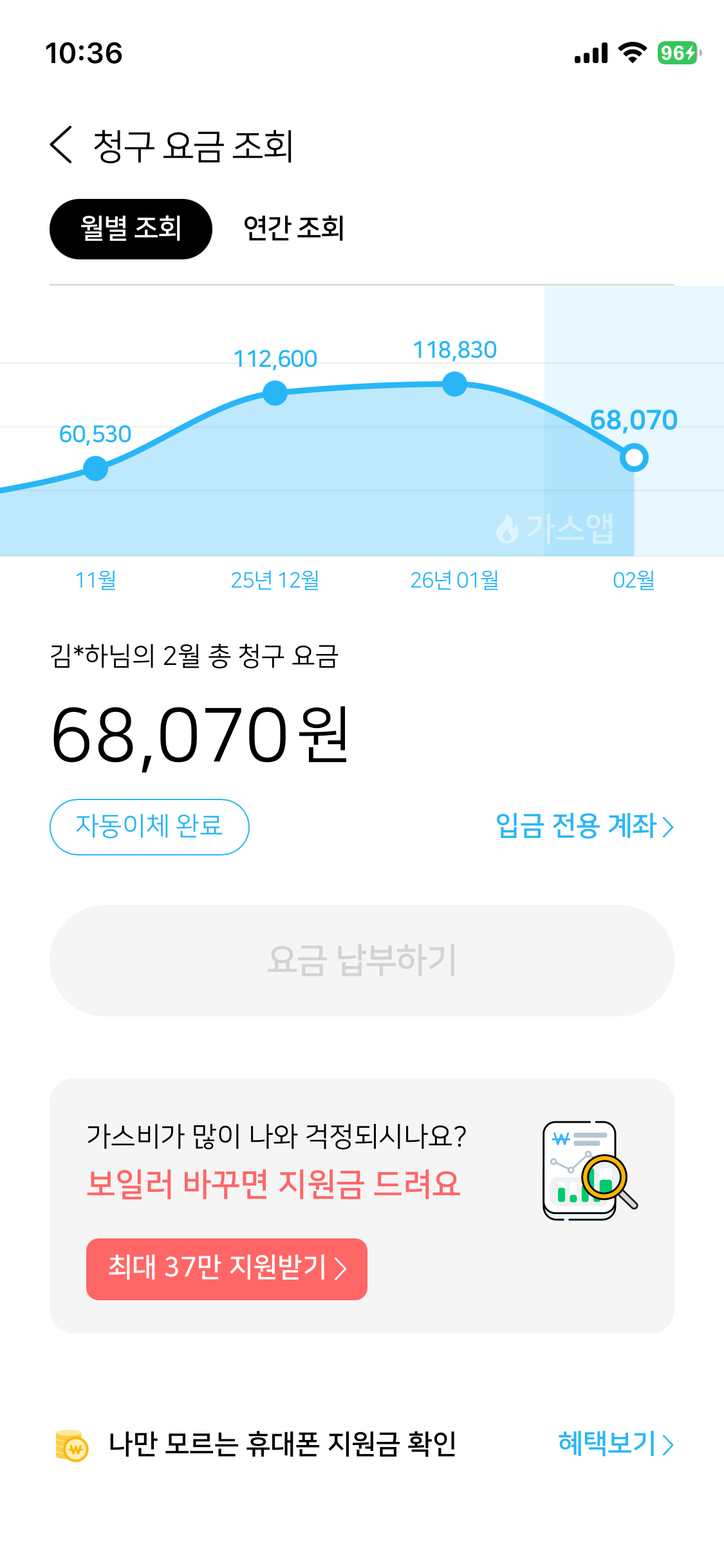Select the 11월 data point on chart
Image resolution: width=724 pixels, height=1568 pixels.
coord(96,468)
